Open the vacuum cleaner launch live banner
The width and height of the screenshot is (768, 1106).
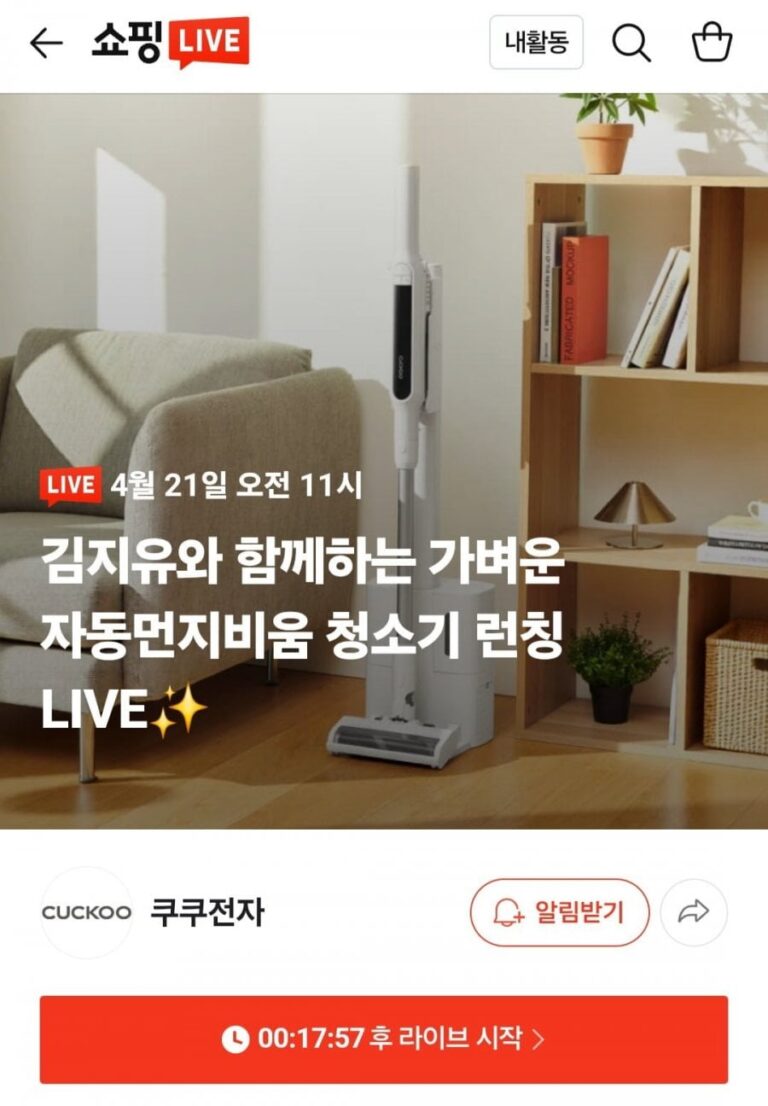coord(384,460)
